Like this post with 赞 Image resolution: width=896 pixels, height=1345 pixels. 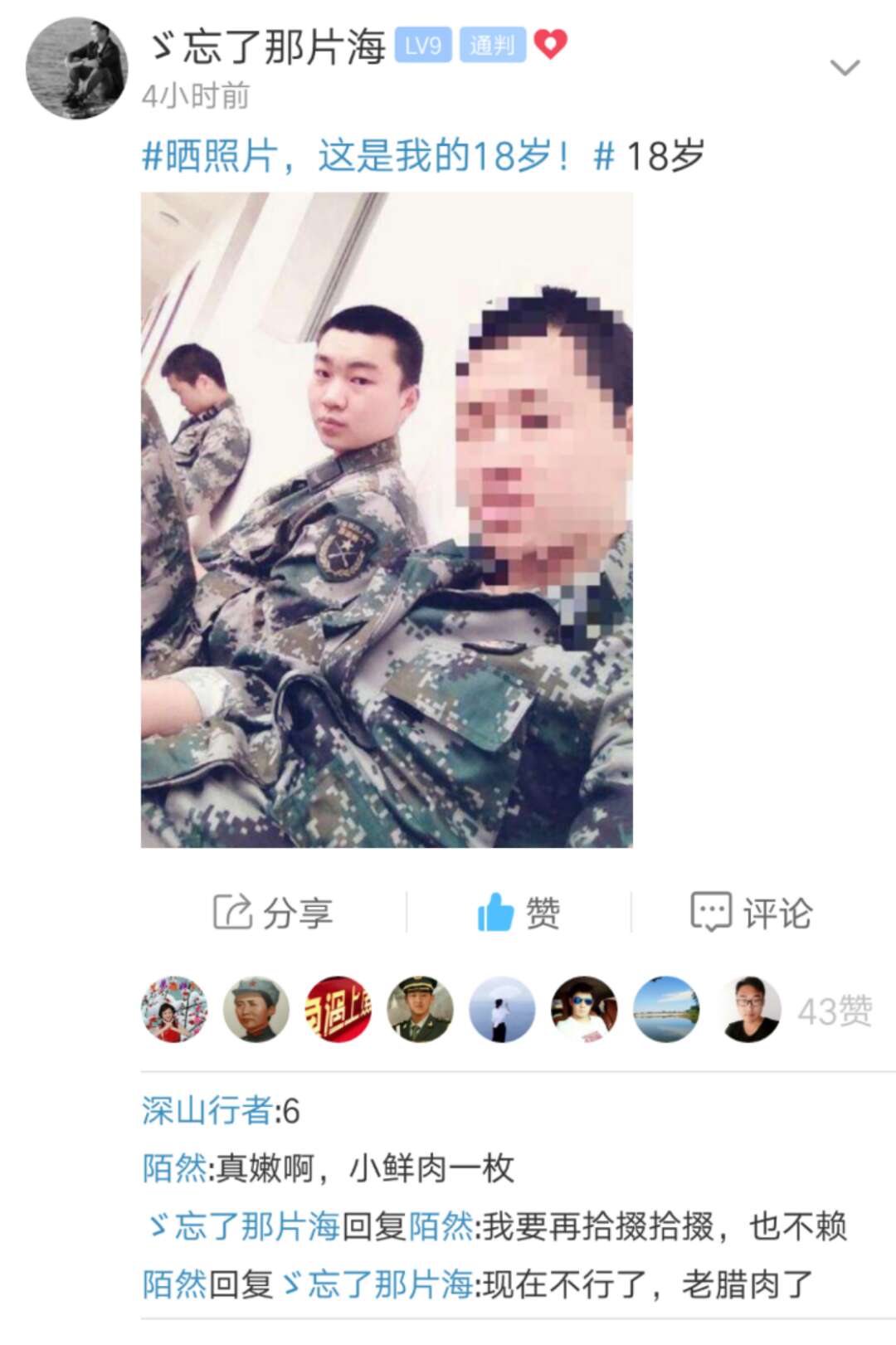[519, 913]
